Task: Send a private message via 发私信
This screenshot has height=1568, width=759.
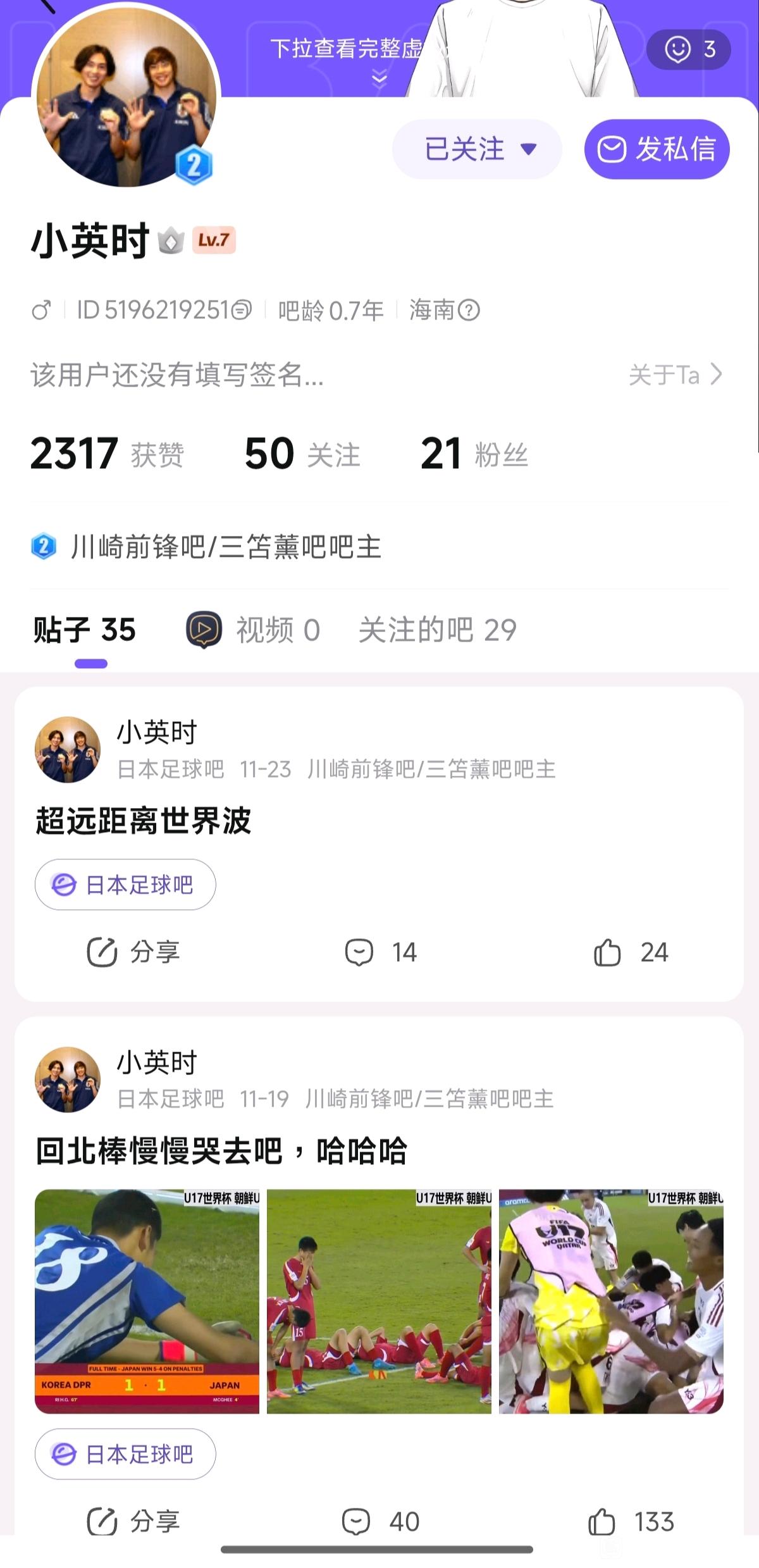Action: (657, 149)
